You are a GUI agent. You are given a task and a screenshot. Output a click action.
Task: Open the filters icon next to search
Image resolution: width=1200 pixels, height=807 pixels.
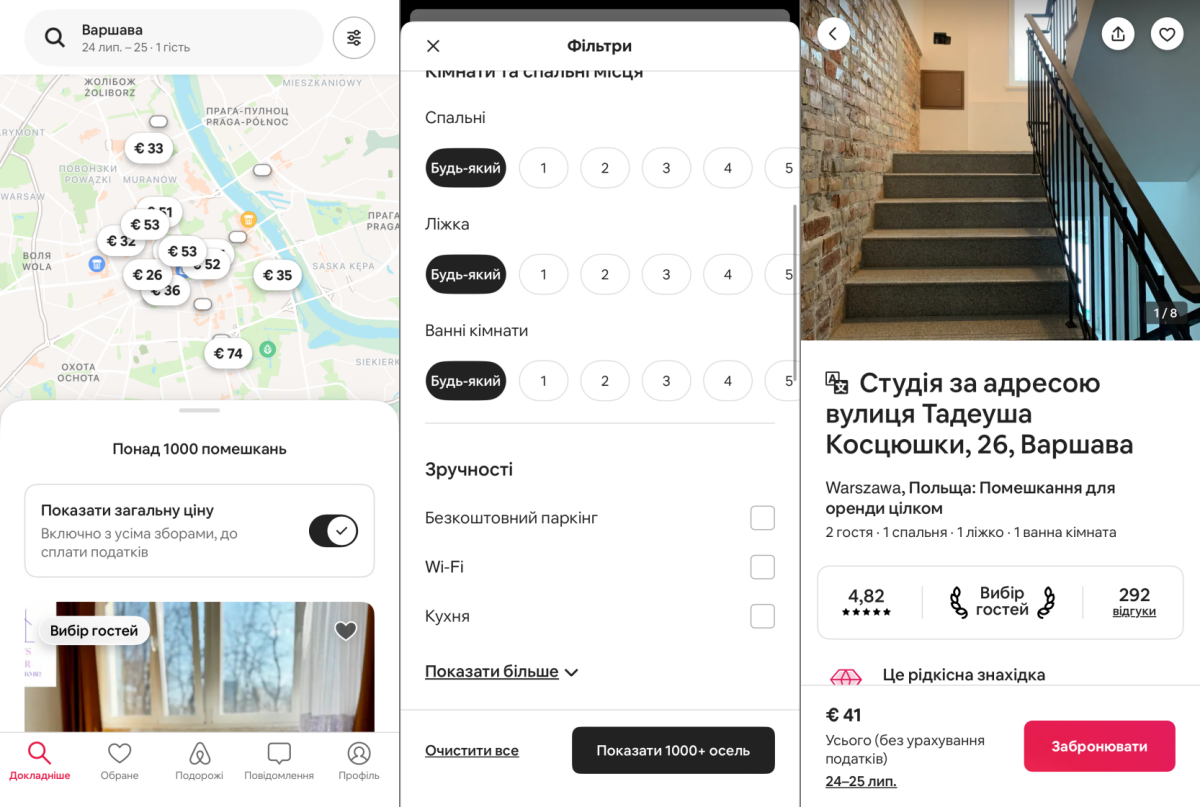(354, 38)
